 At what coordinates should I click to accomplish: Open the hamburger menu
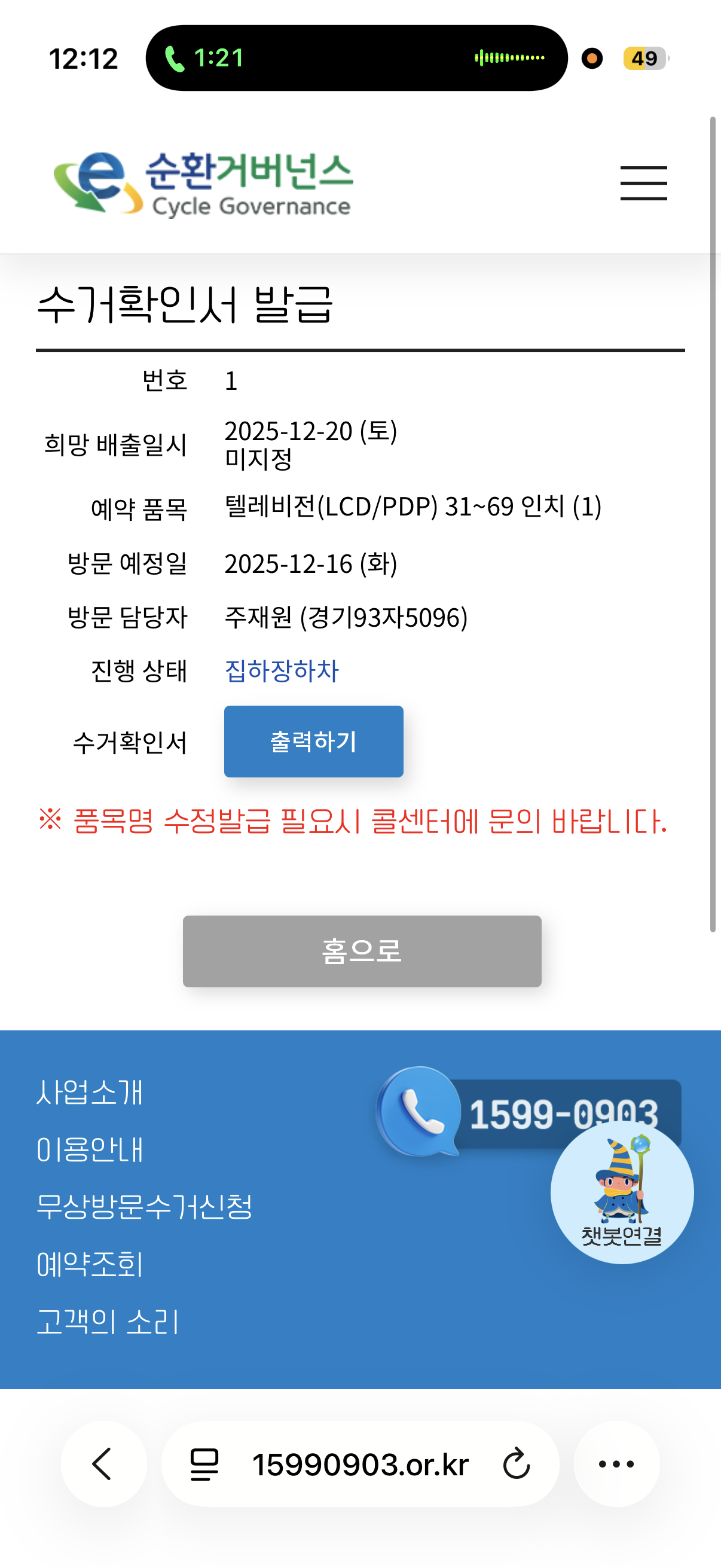[x=643, y=182]
